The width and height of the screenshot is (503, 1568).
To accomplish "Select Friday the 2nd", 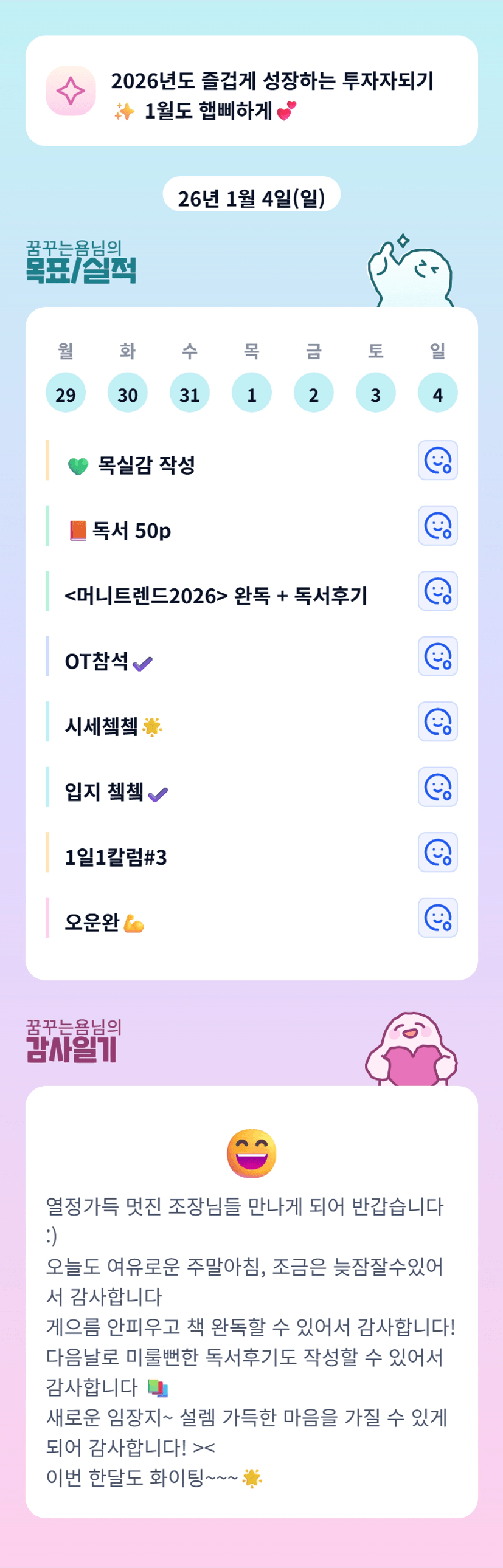I will point(314,393).
